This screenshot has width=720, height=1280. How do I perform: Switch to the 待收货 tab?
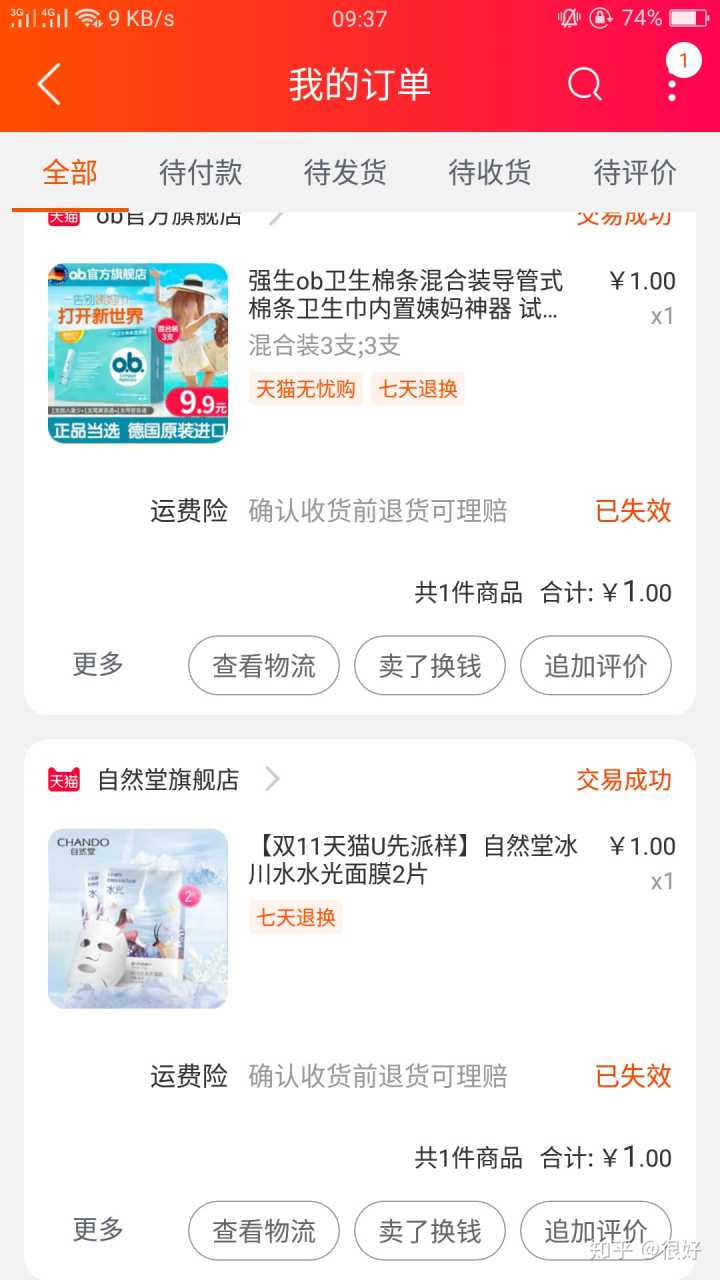[x=490, y=172]
